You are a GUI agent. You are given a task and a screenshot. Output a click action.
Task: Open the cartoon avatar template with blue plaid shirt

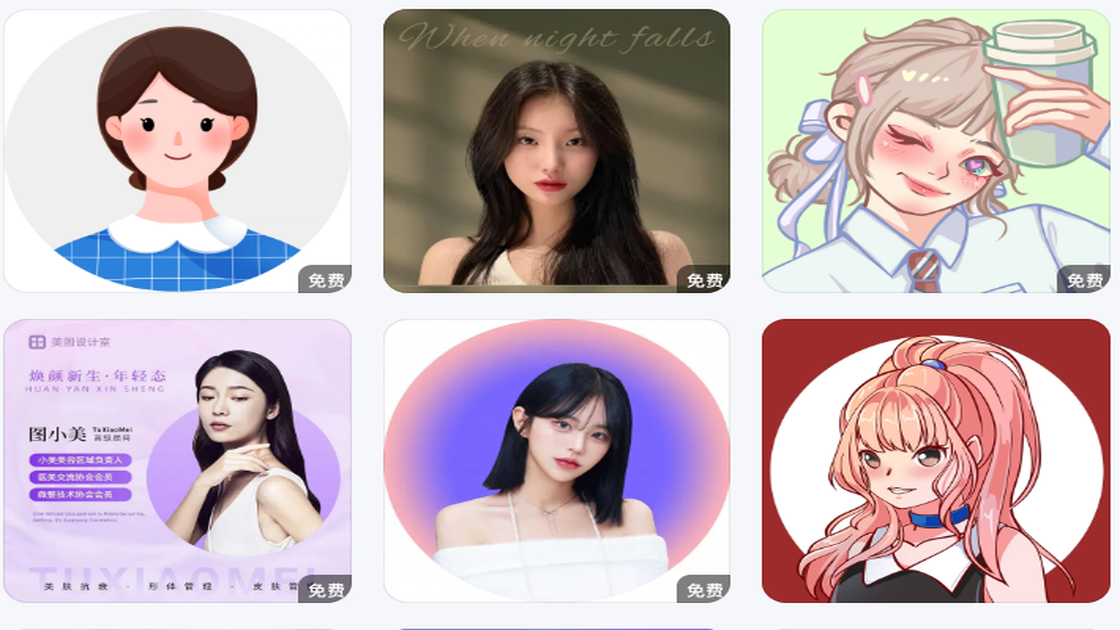click(177, 151)
